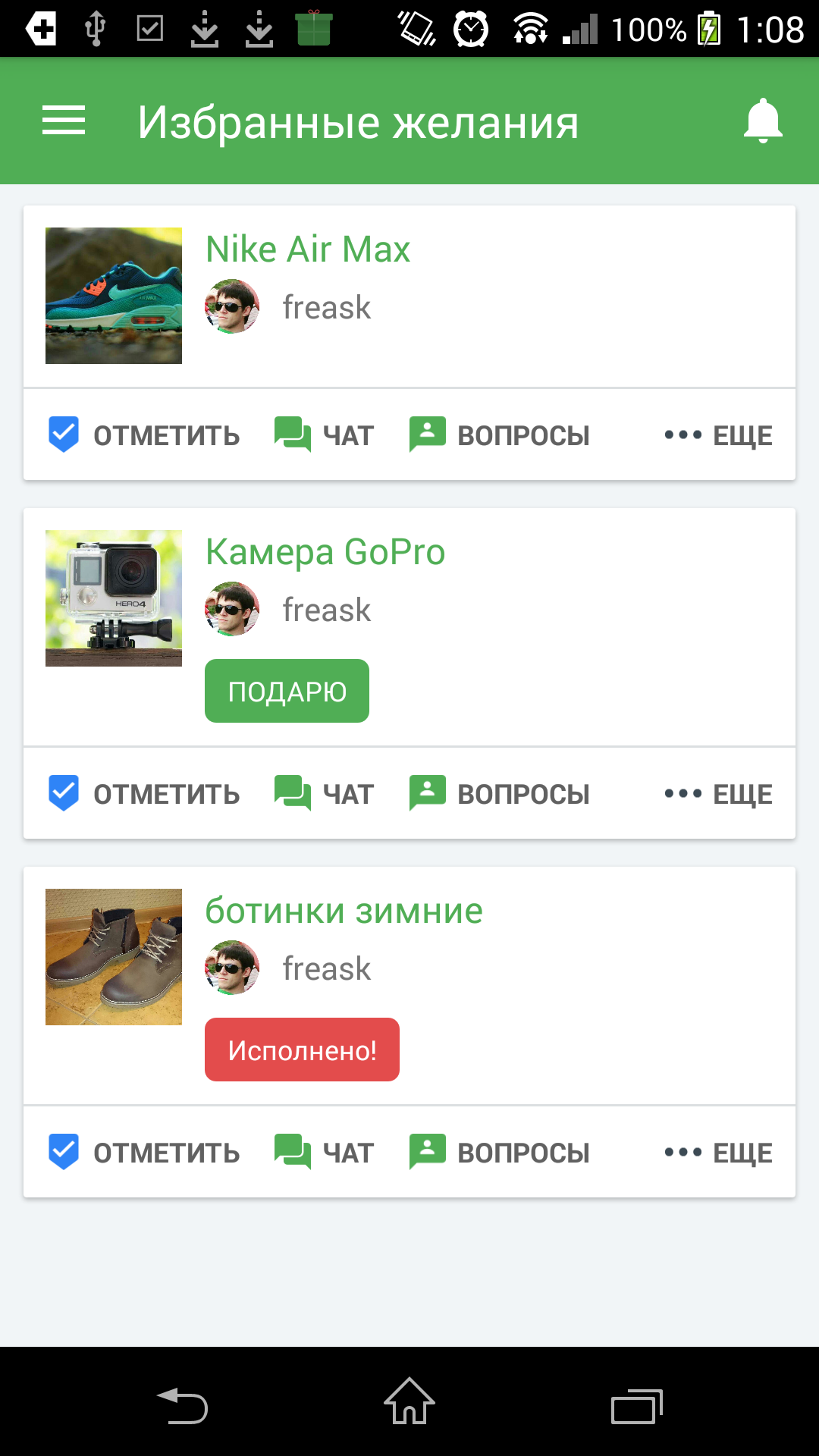This screenshot has width=819, height=1456.
Task: Open the Камера GoPro wish
Action: pos(325,552)
